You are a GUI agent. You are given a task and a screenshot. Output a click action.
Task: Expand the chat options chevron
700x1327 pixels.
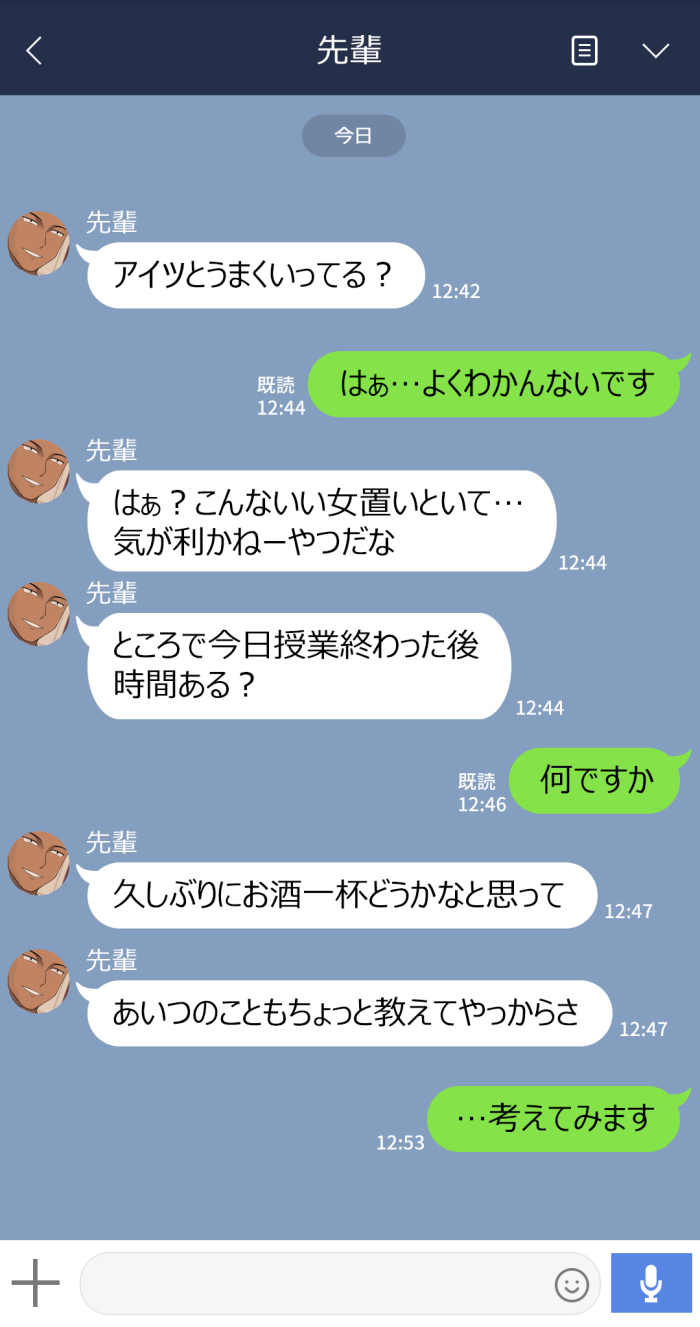656,51
